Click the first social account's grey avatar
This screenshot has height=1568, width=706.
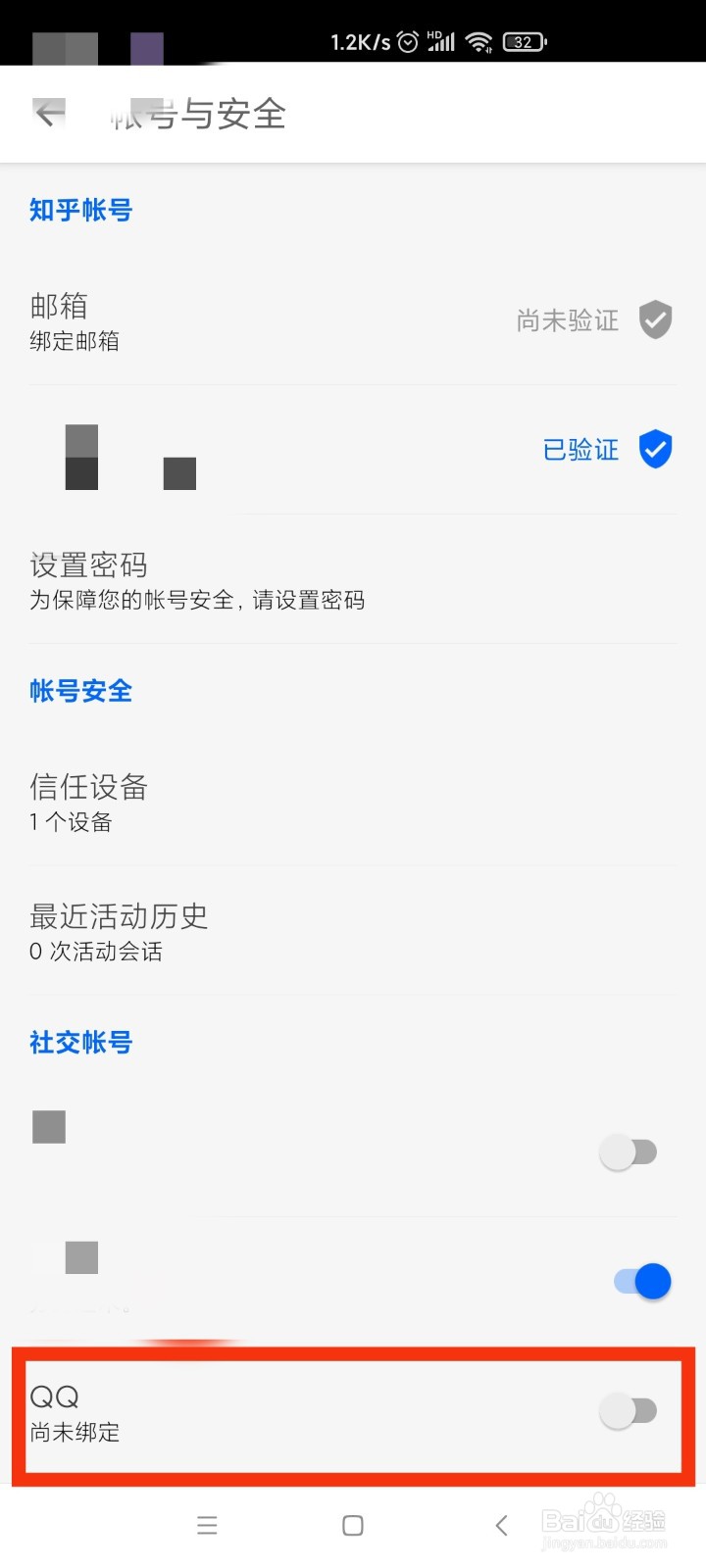tap(50, 1126)
